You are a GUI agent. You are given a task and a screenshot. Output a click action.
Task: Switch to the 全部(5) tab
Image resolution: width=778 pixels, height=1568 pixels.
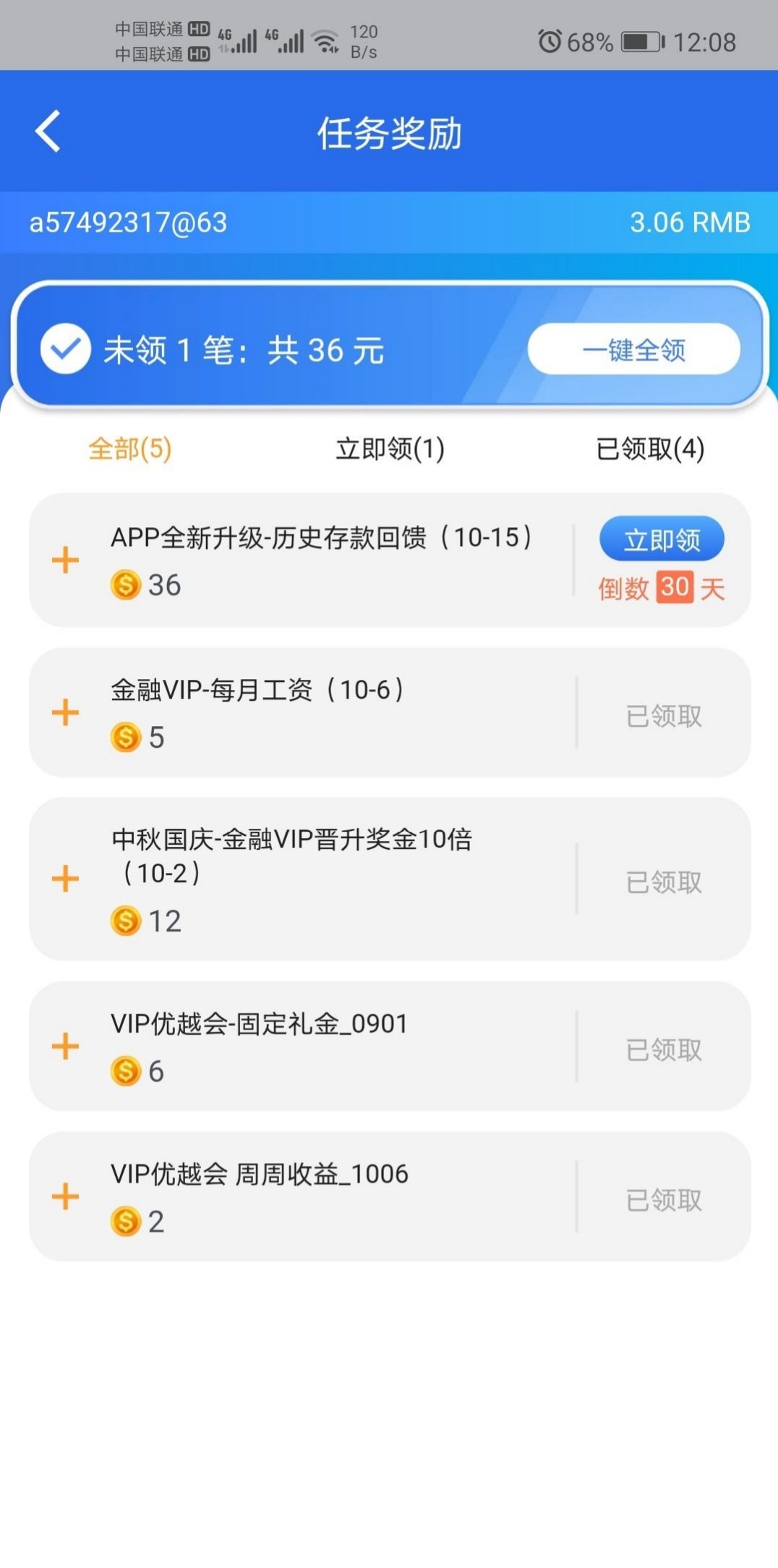click(x=130, y=448)
